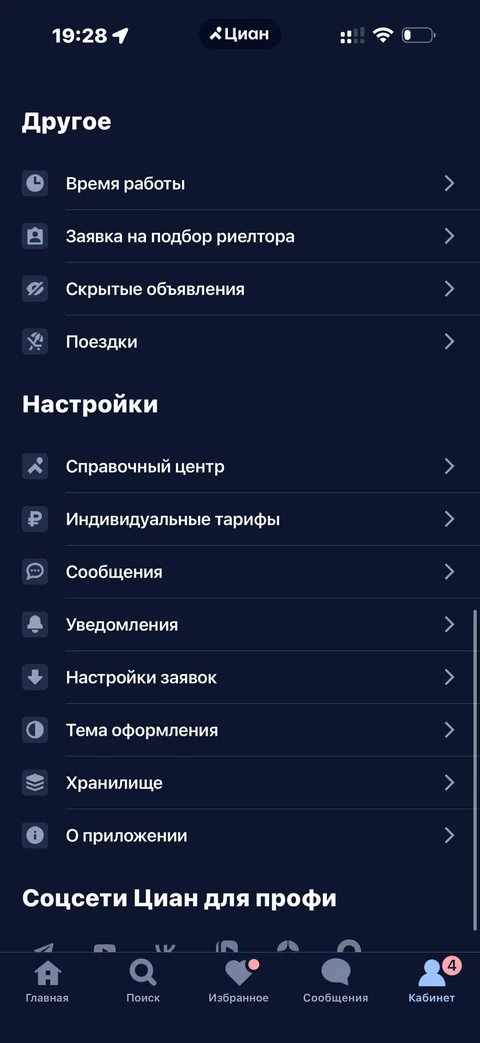Open Уведомления settings
480x1043 pixels.
[x=240, y=625]
